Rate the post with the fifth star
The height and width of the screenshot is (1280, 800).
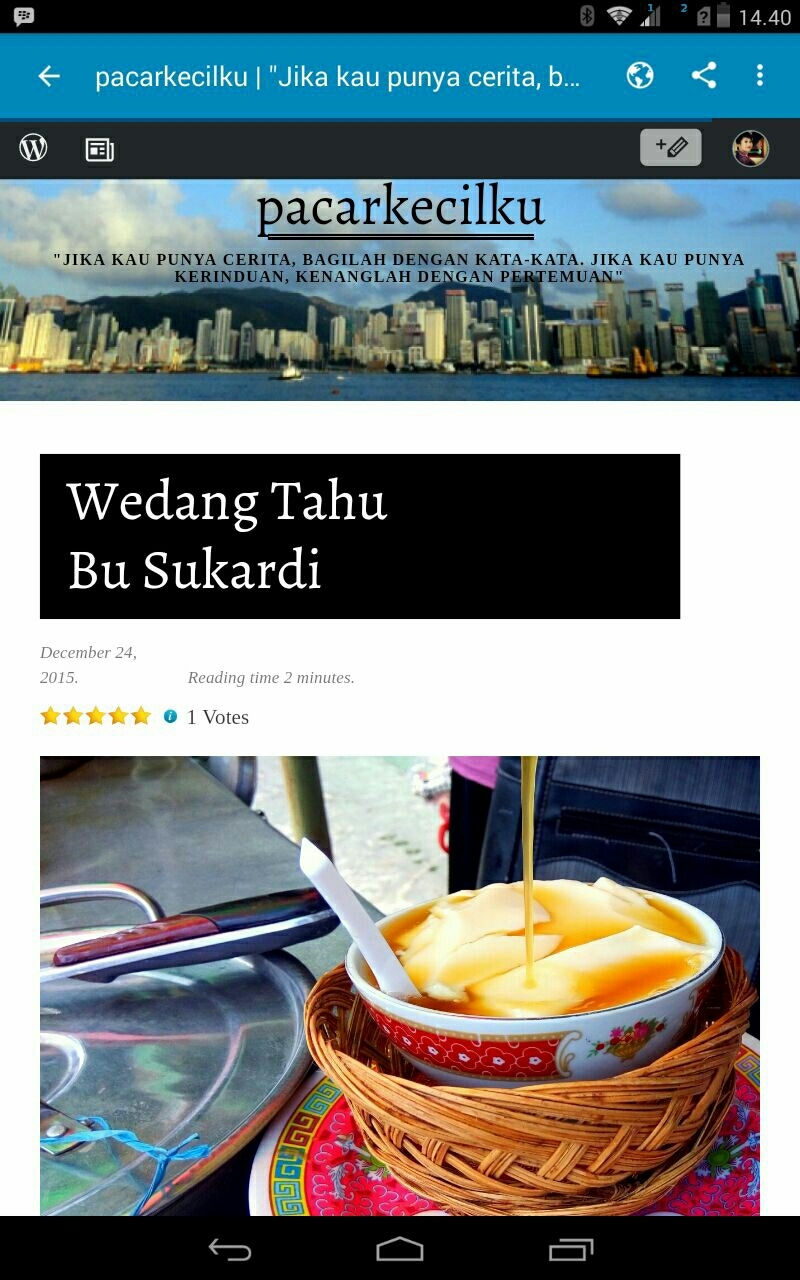141,716
